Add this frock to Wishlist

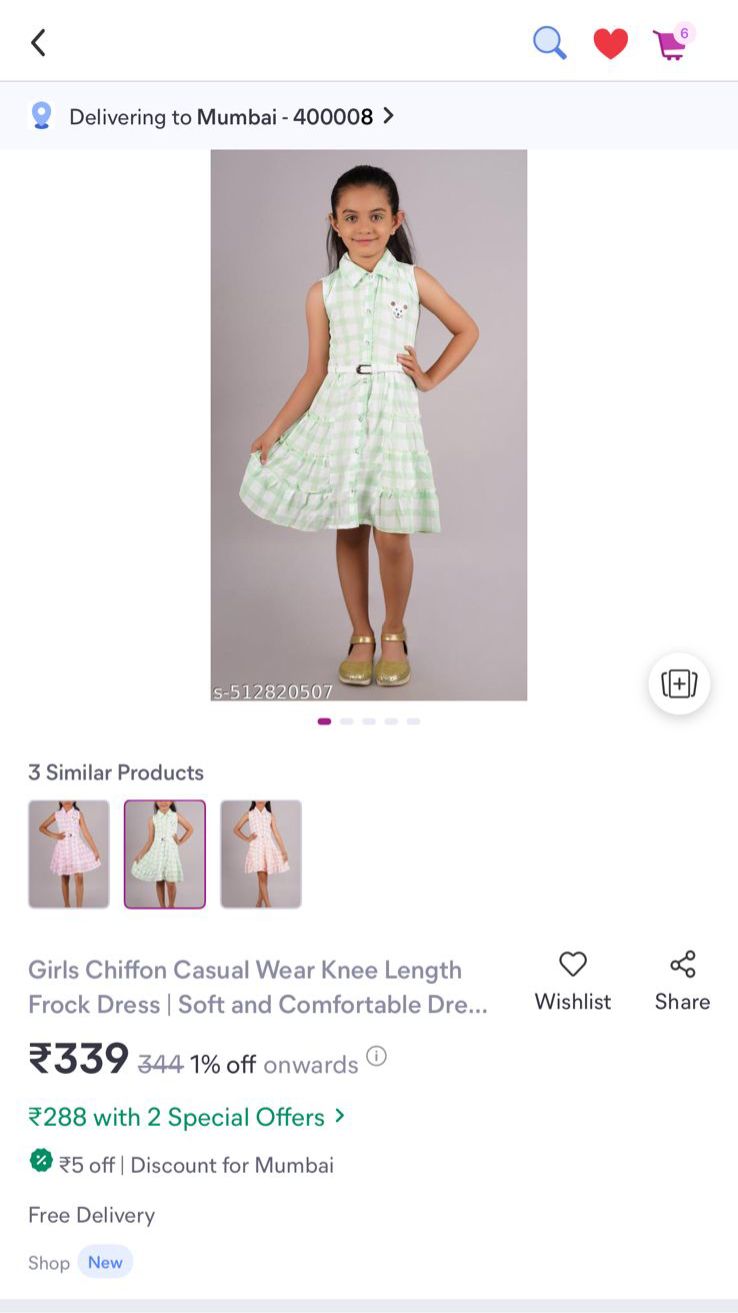coord(572,981)
